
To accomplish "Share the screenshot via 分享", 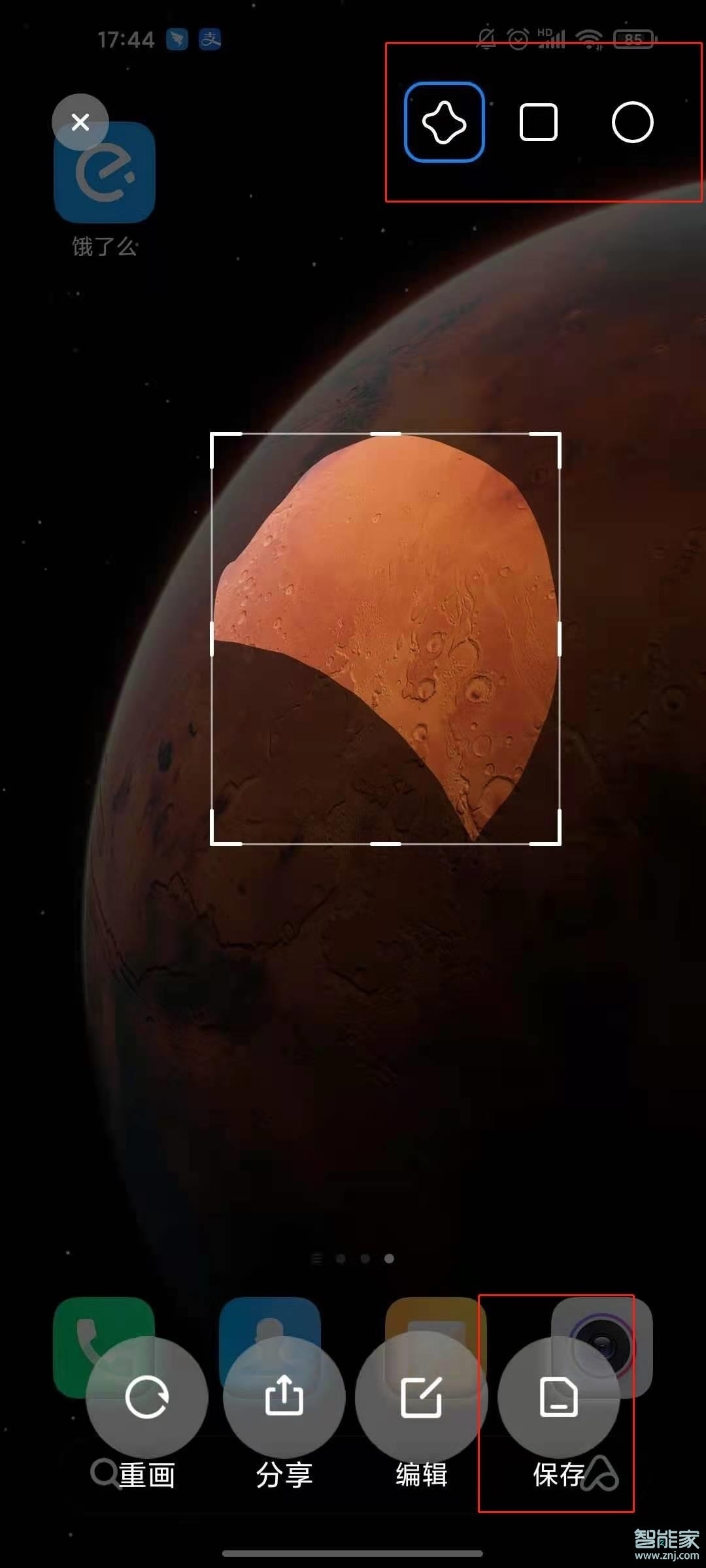I will coord(284,1398).
